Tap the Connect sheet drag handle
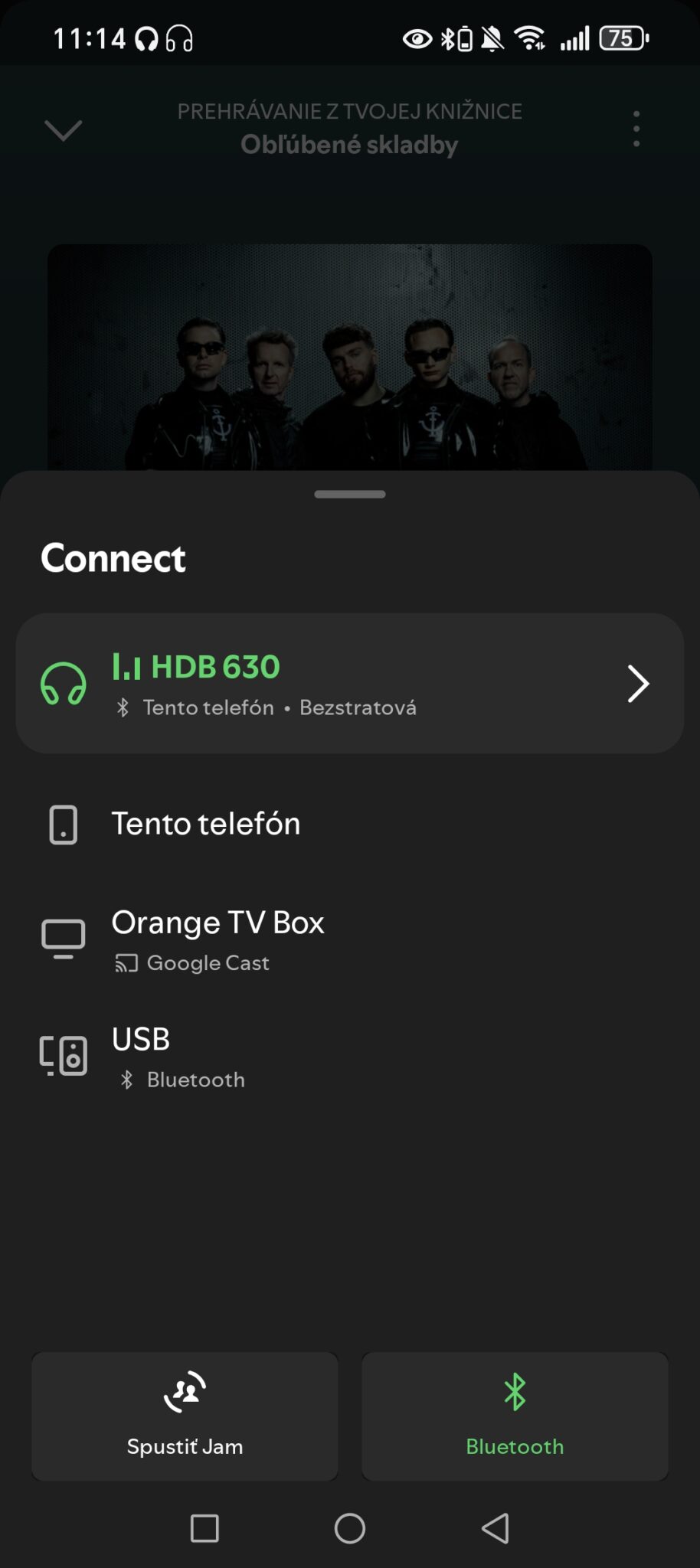The height and width of the screenshot is (1568, 700). pos(350,495)
